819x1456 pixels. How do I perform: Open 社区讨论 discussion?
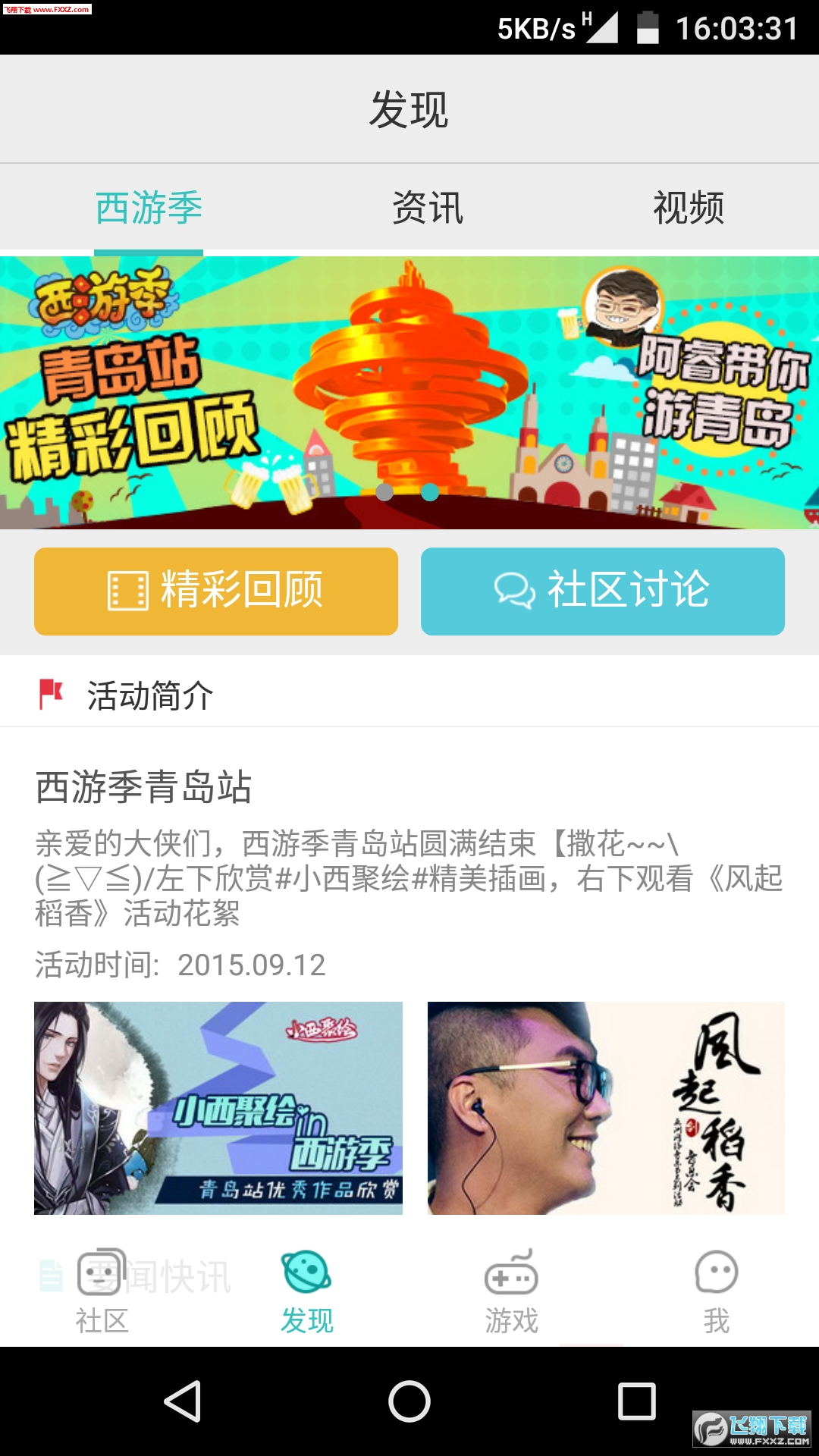point(602,591)
